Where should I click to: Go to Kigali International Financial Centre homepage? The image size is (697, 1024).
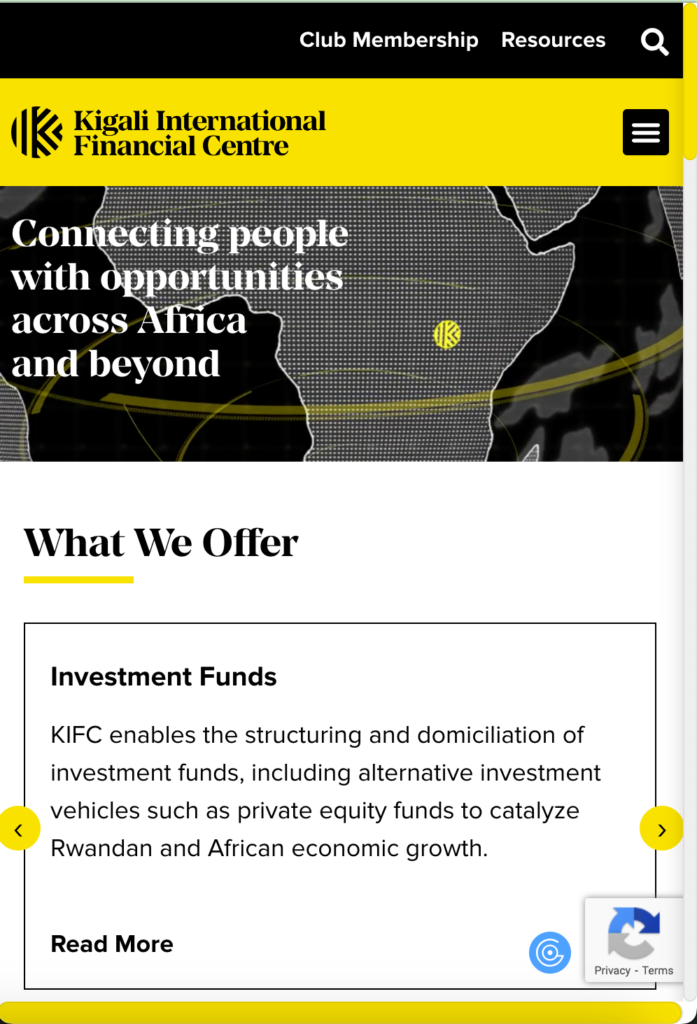pyautogui.click(x=169, y=133)
